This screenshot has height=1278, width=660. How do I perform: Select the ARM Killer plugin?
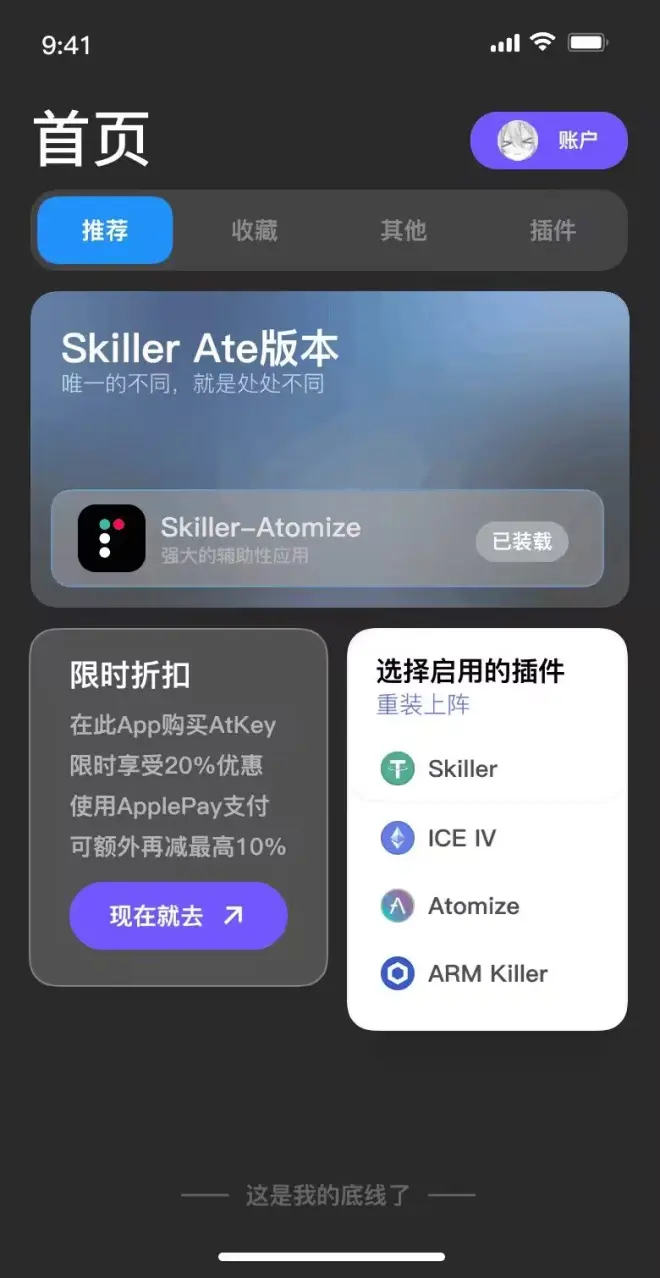tap(487, 973)
